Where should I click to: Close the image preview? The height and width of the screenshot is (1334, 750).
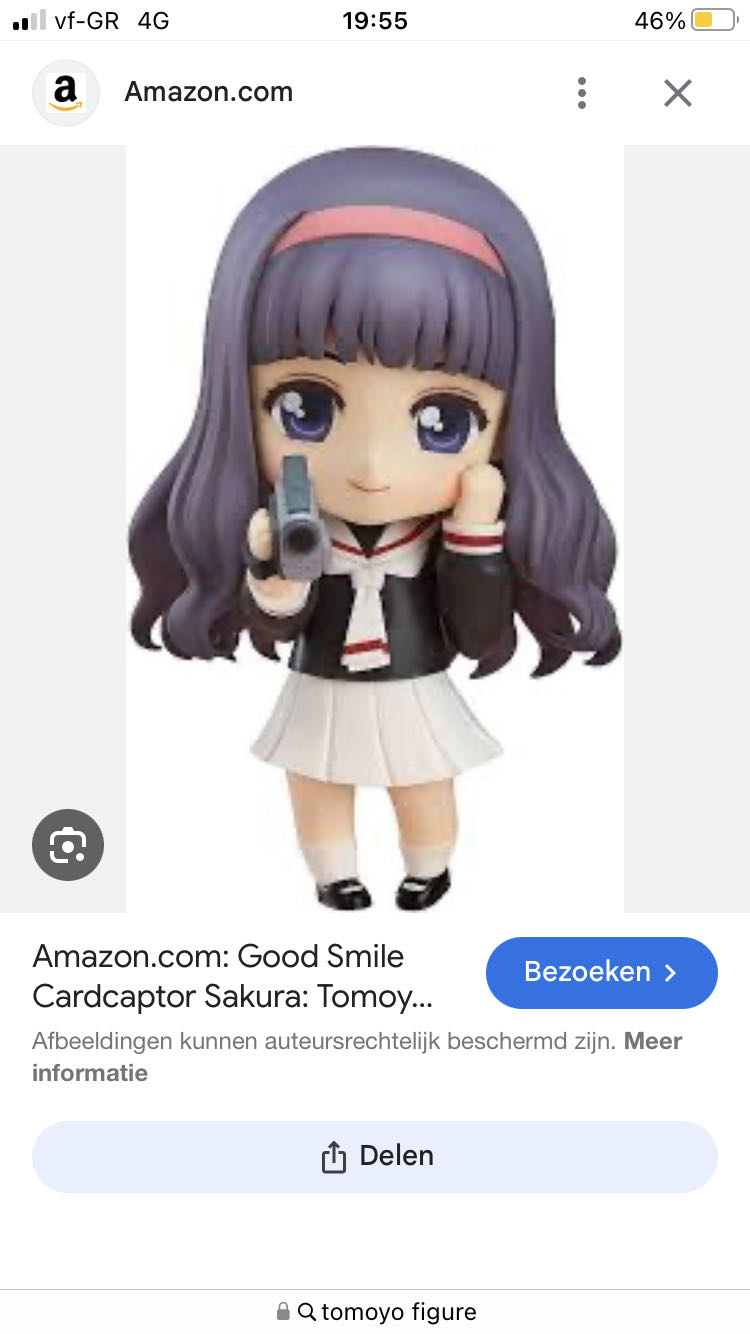click(677, 93)
